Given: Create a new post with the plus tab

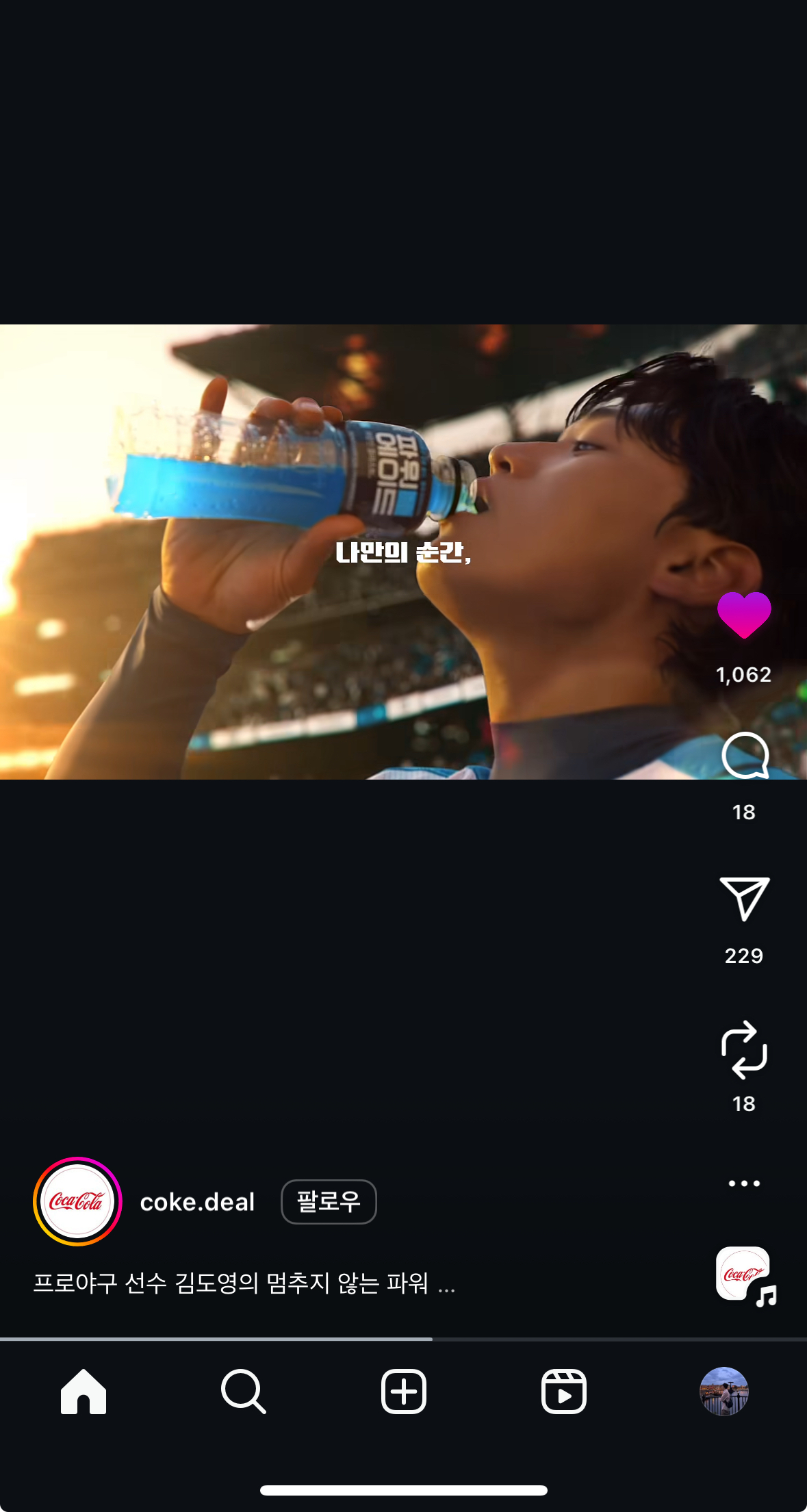Looking at the screenshot, I should 403,1392.
